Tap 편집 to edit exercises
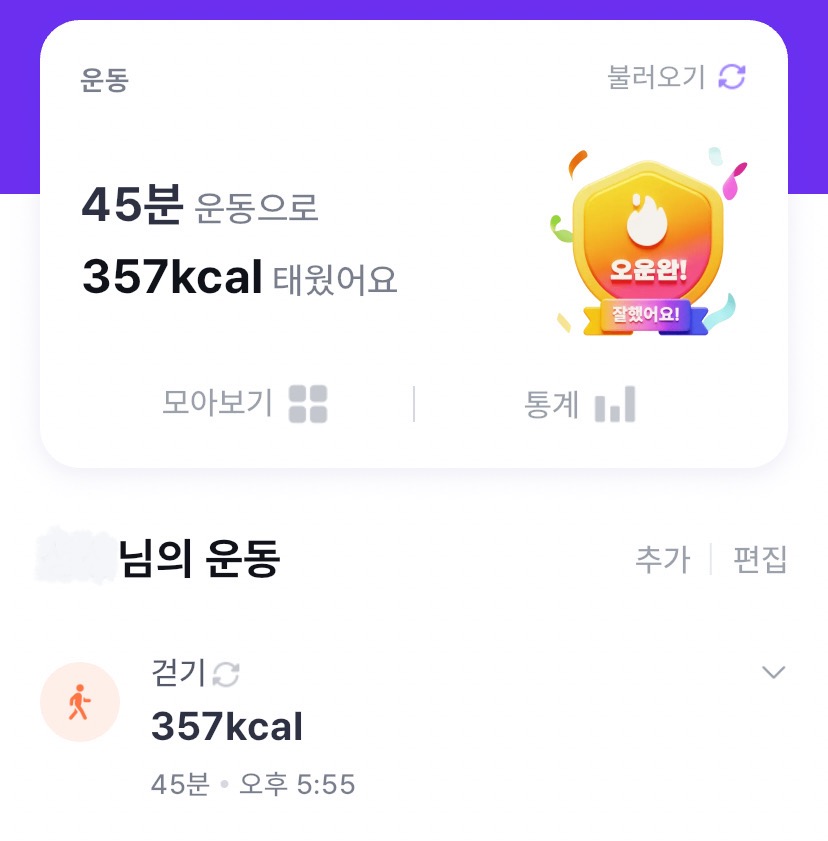 760,560
